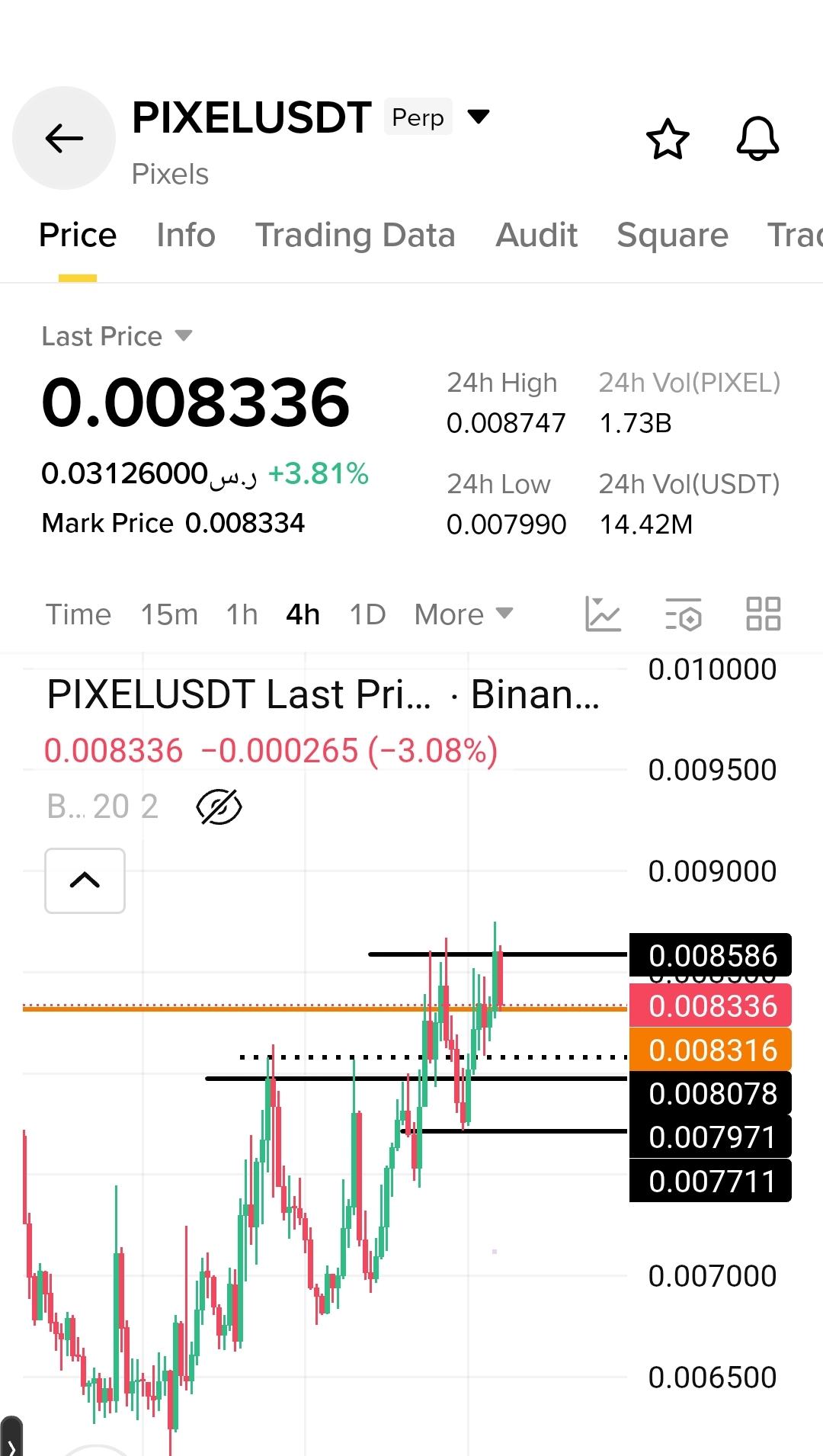The width and height of the screenshot is (823, 1456).
Task: Open the price alert bell
Action: coord(757,139)
